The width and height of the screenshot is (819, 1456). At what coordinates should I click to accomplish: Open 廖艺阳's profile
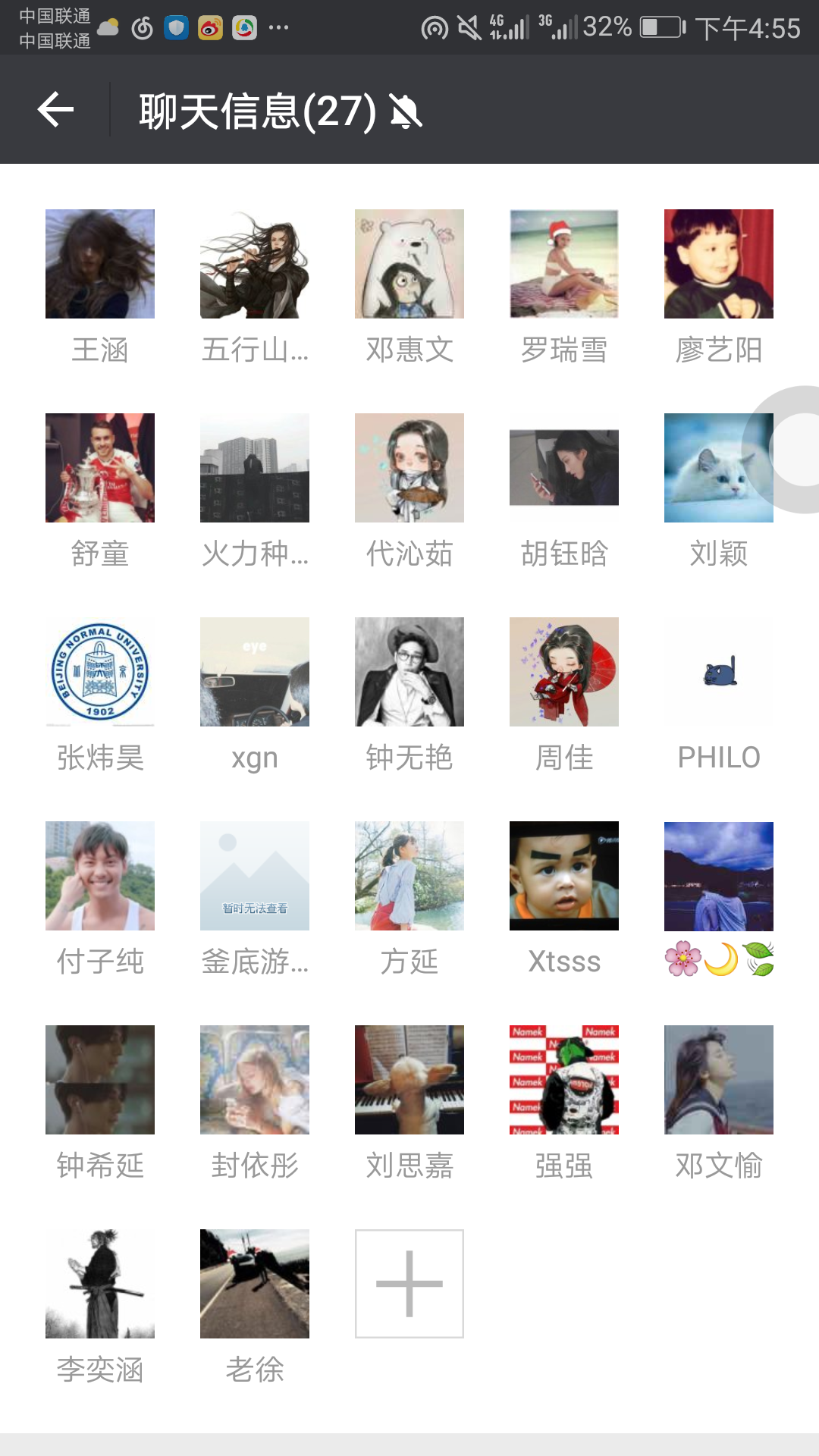pos(719,264)
